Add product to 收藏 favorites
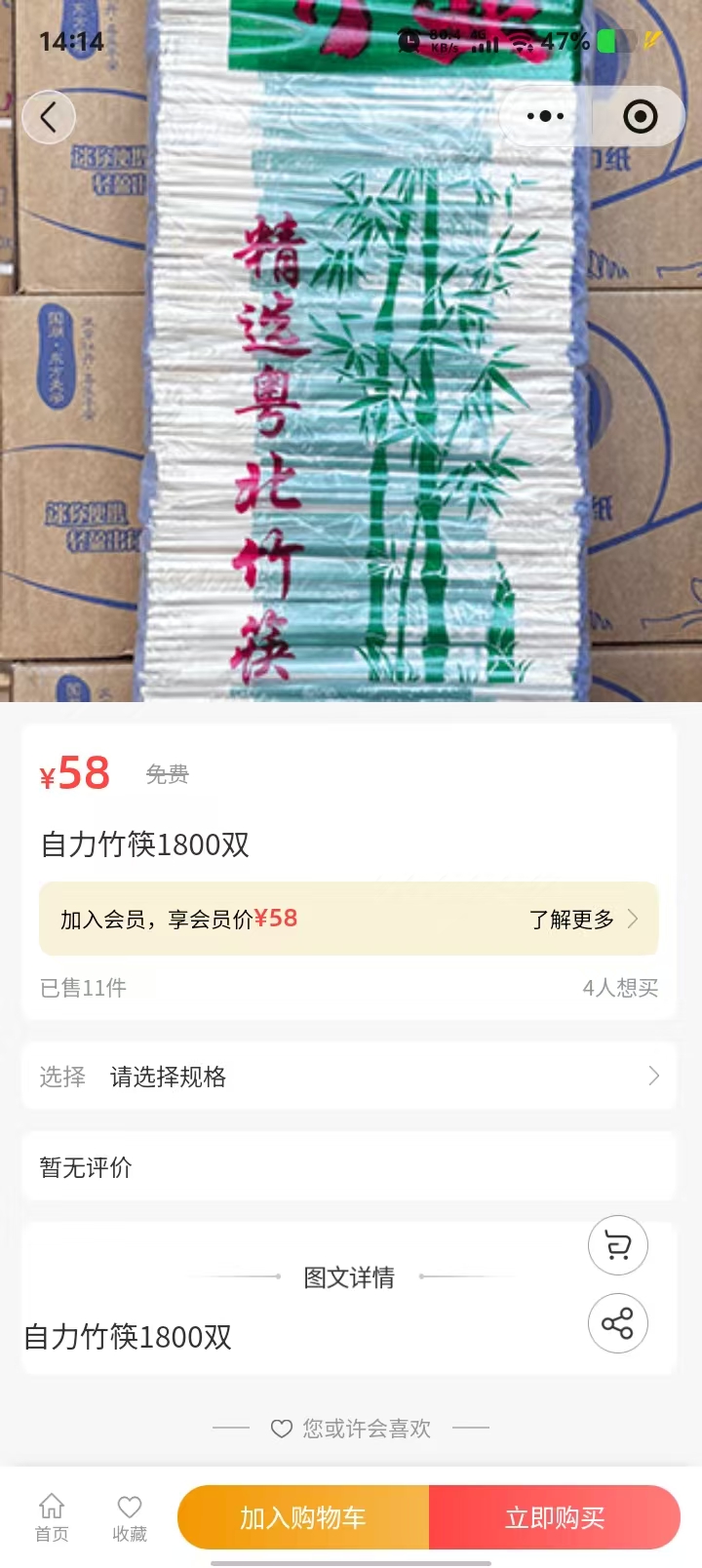This screenshot has height=1568, width=702. (130, 1517)
